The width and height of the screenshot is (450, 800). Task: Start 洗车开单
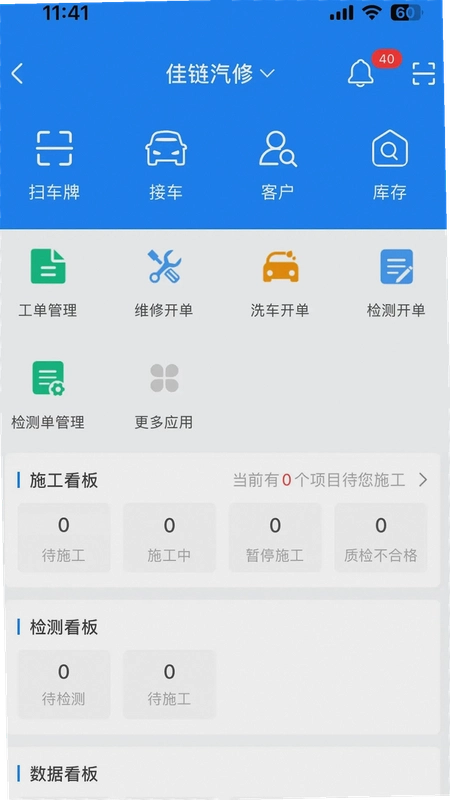tap(280, 283)
